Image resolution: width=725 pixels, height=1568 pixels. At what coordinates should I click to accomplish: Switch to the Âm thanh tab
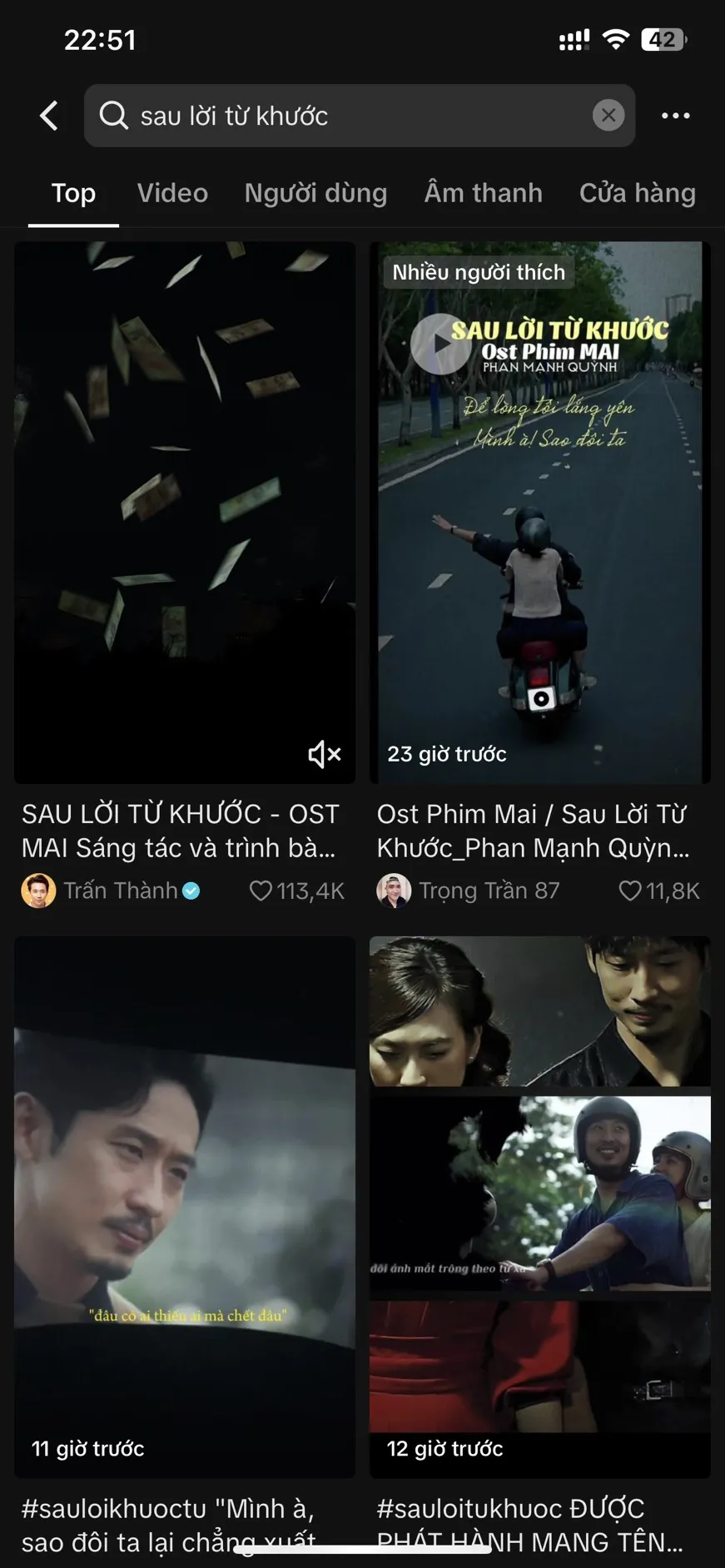(x=483, y=193)
